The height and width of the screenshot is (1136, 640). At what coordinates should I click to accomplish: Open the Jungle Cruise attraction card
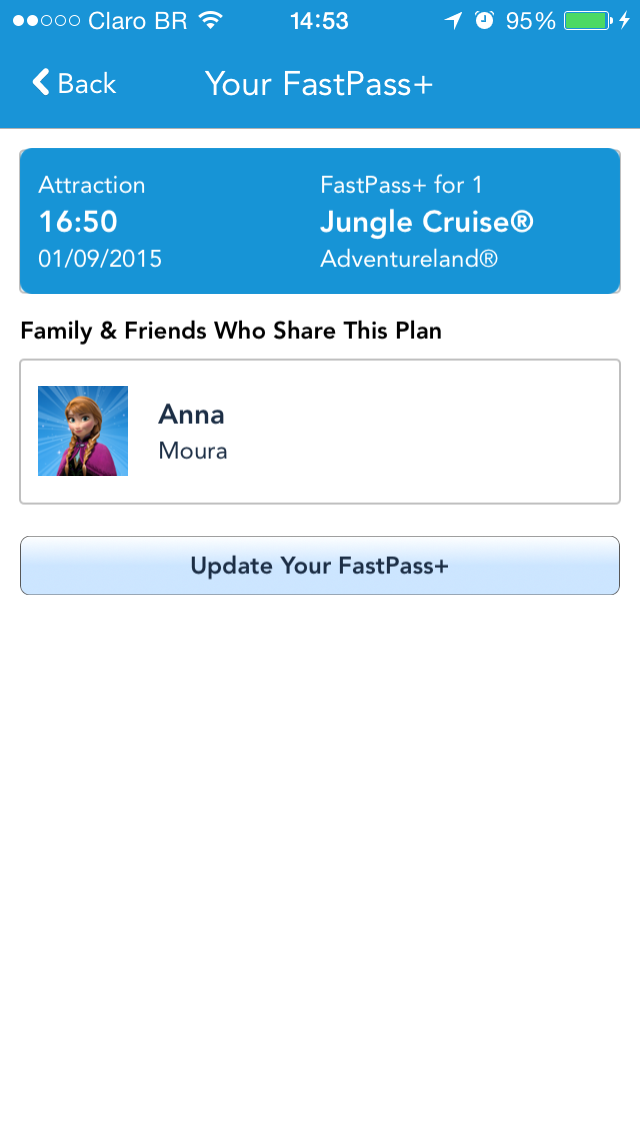tap(320, 221)
